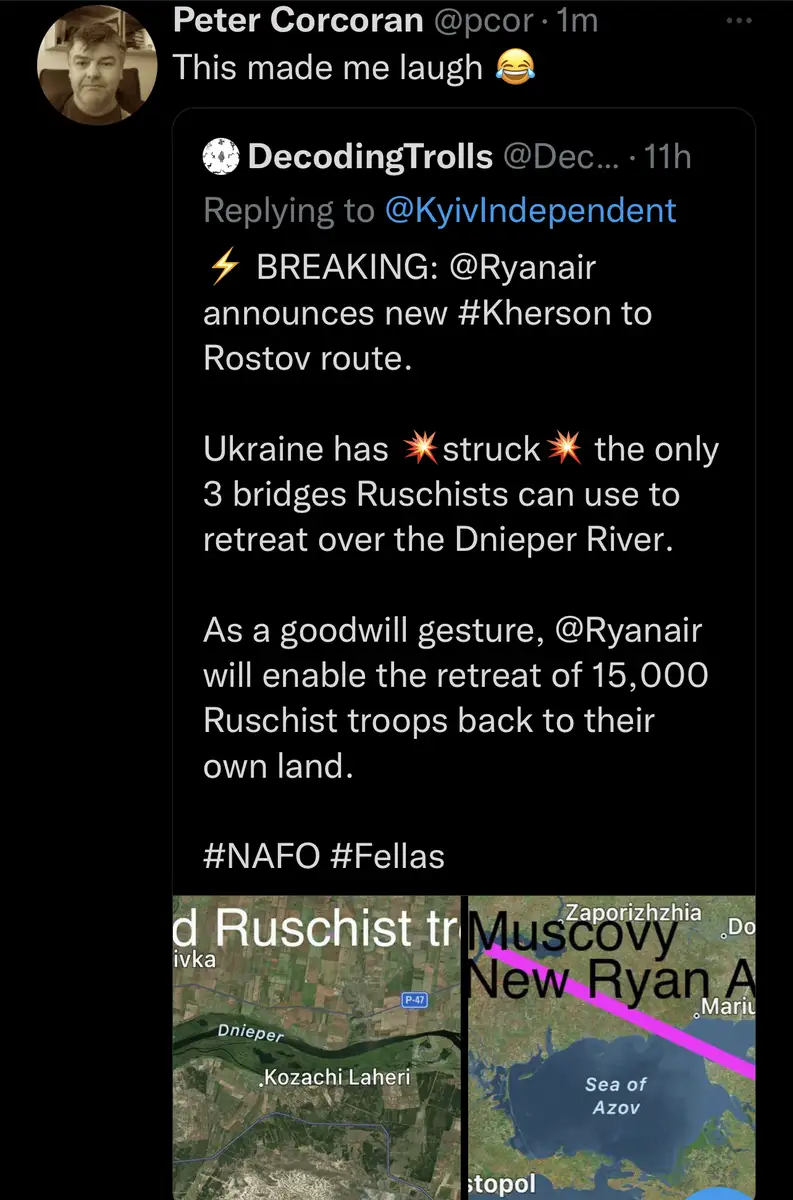793x1200 pixels.
Task: Open the Dnieper satellite map image
Action: pos(317,1048)
